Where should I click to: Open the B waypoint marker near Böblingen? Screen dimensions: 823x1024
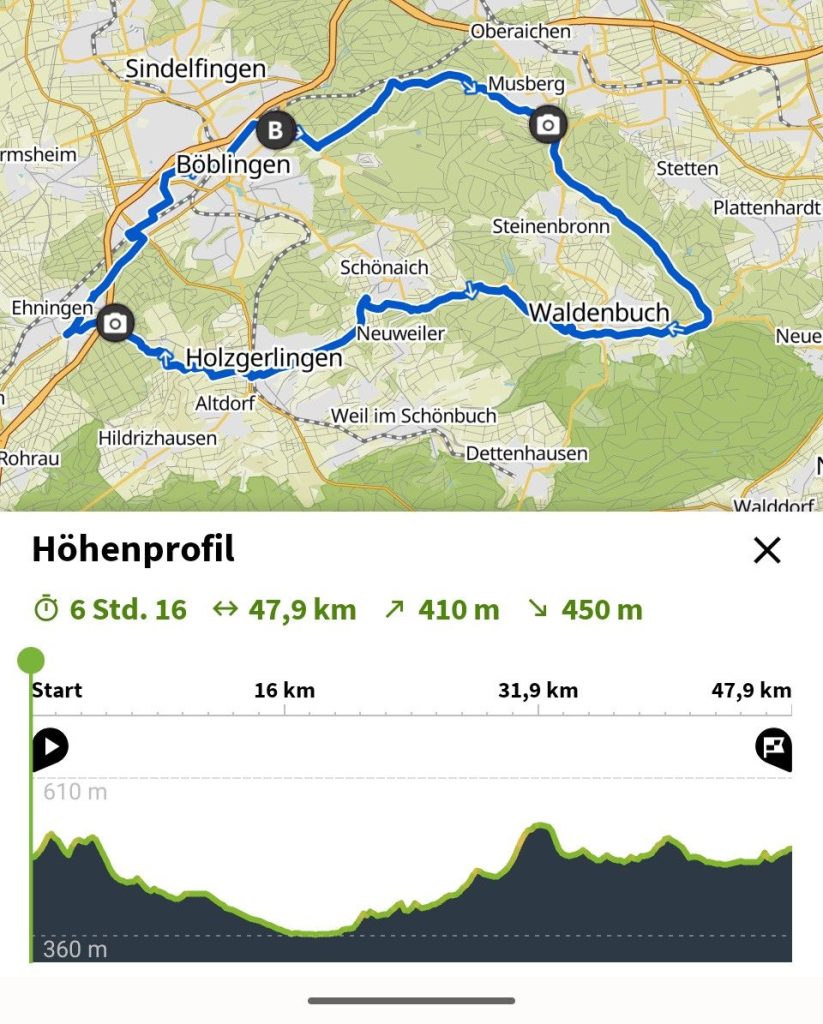[276, 130]
